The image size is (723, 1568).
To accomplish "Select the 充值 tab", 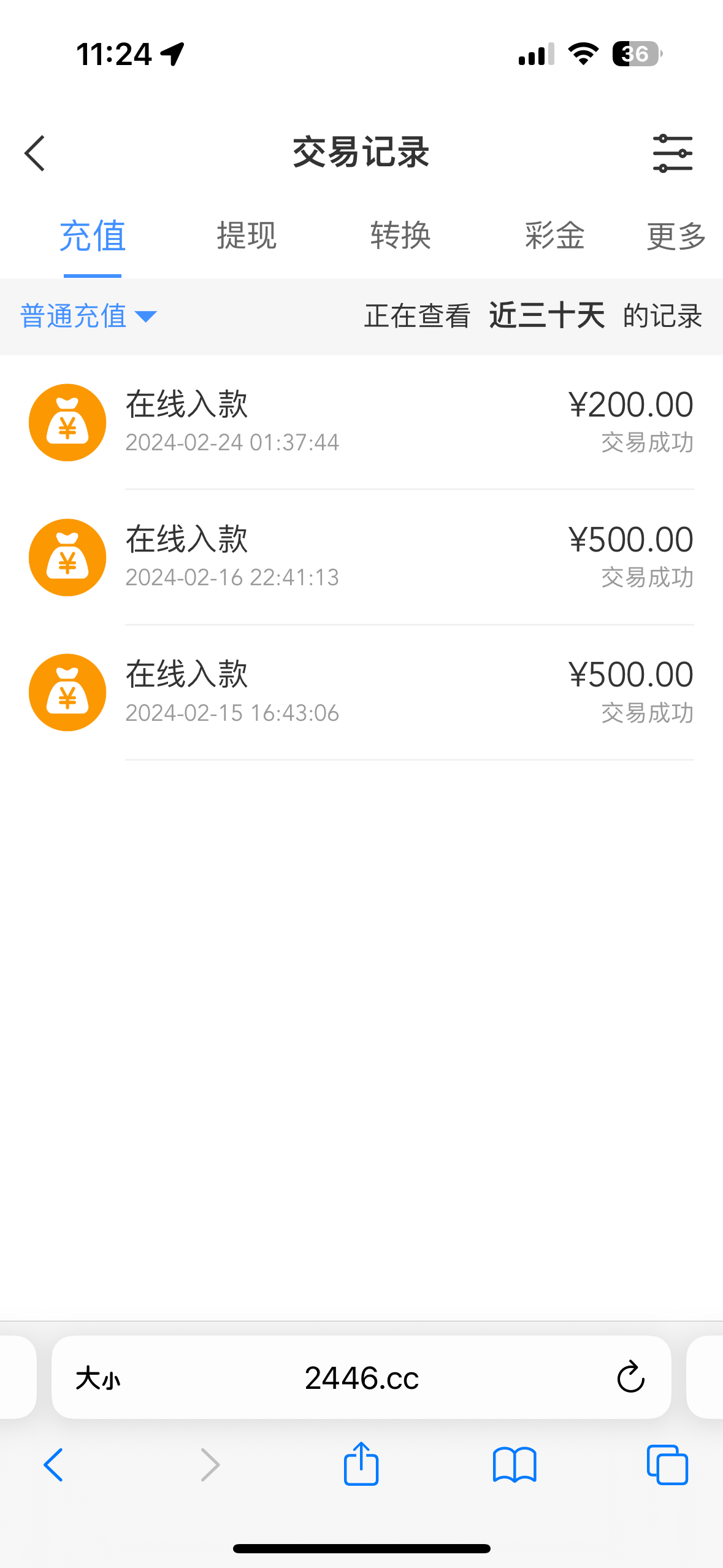I will click(93, 236).
